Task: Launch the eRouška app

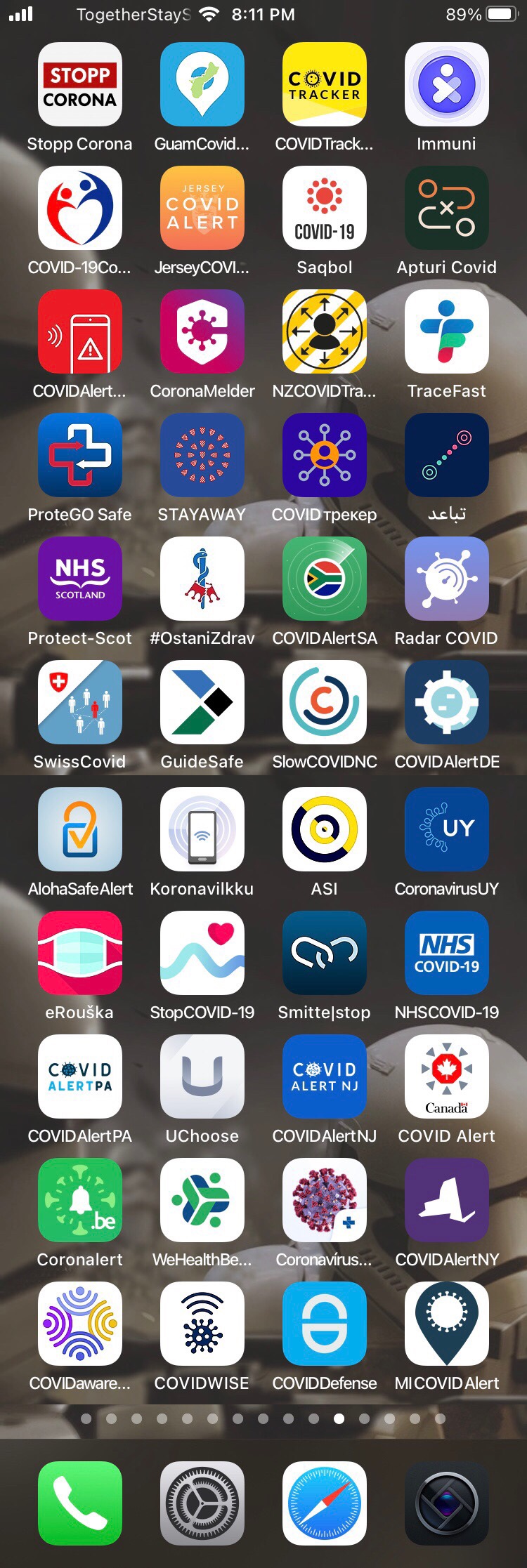Action: tap(79, 953)
